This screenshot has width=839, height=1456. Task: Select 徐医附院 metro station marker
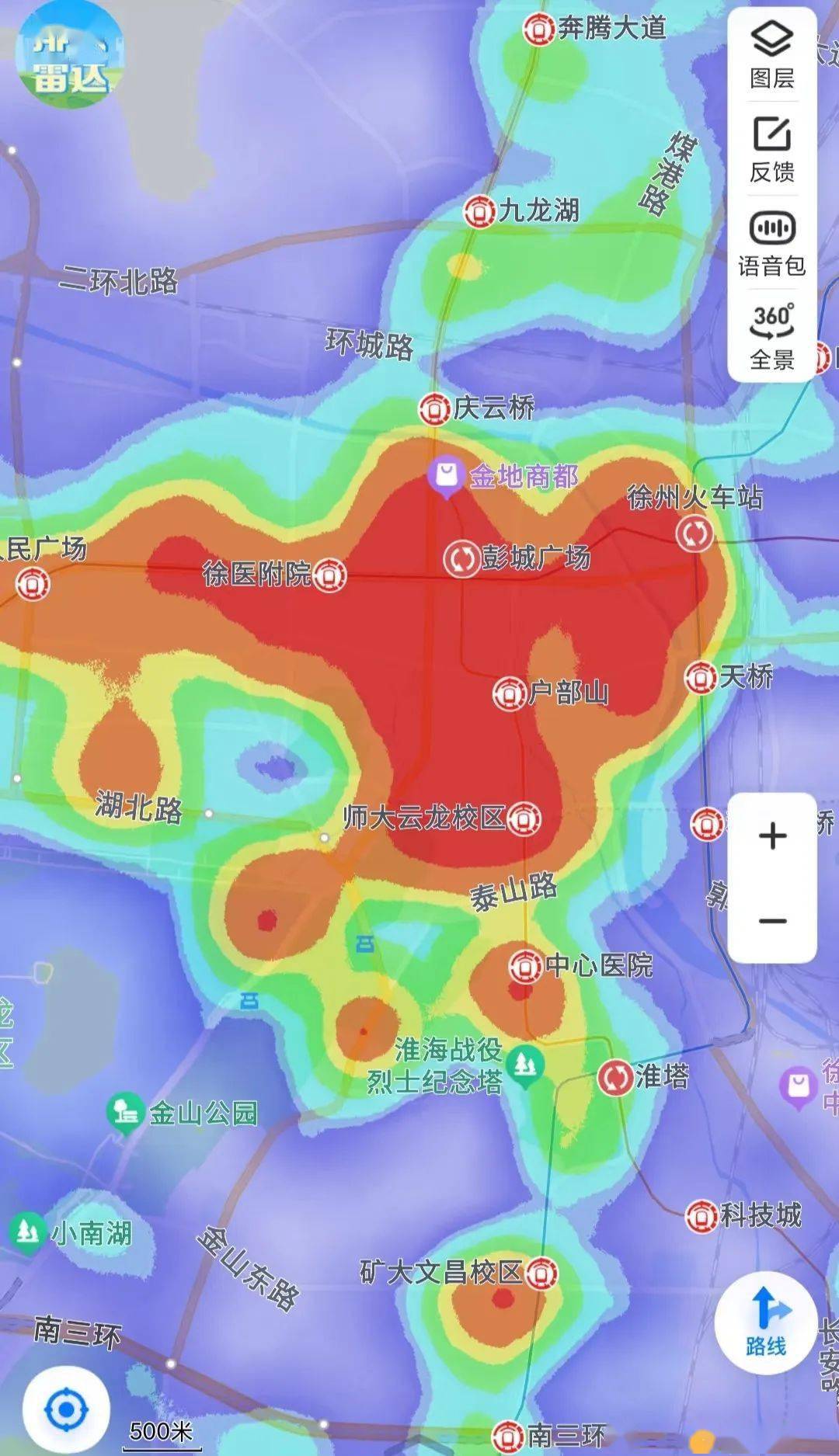(330, 575)
